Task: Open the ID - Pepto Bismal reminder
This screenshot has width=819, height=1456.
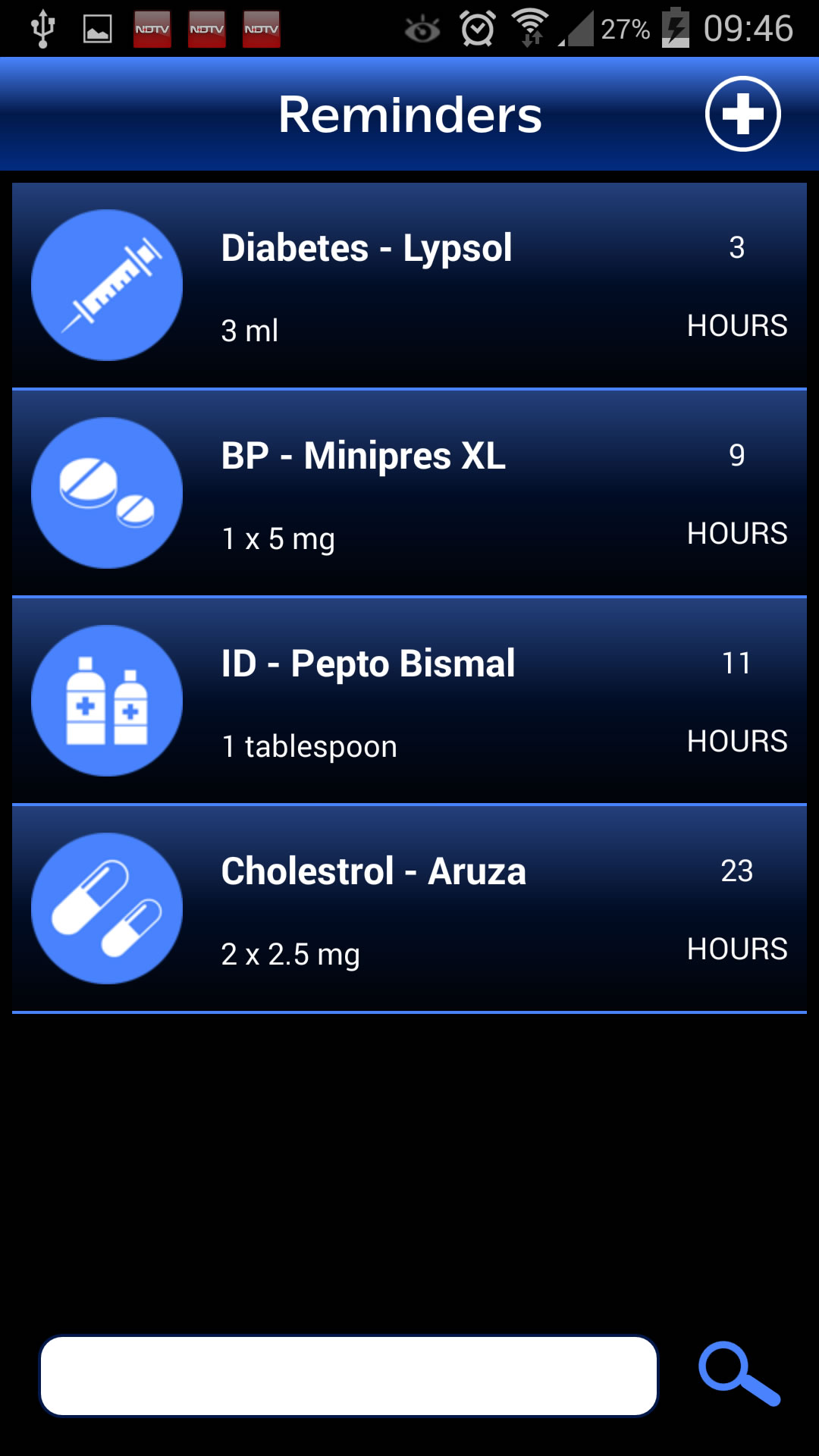Action: coord(409,701)
